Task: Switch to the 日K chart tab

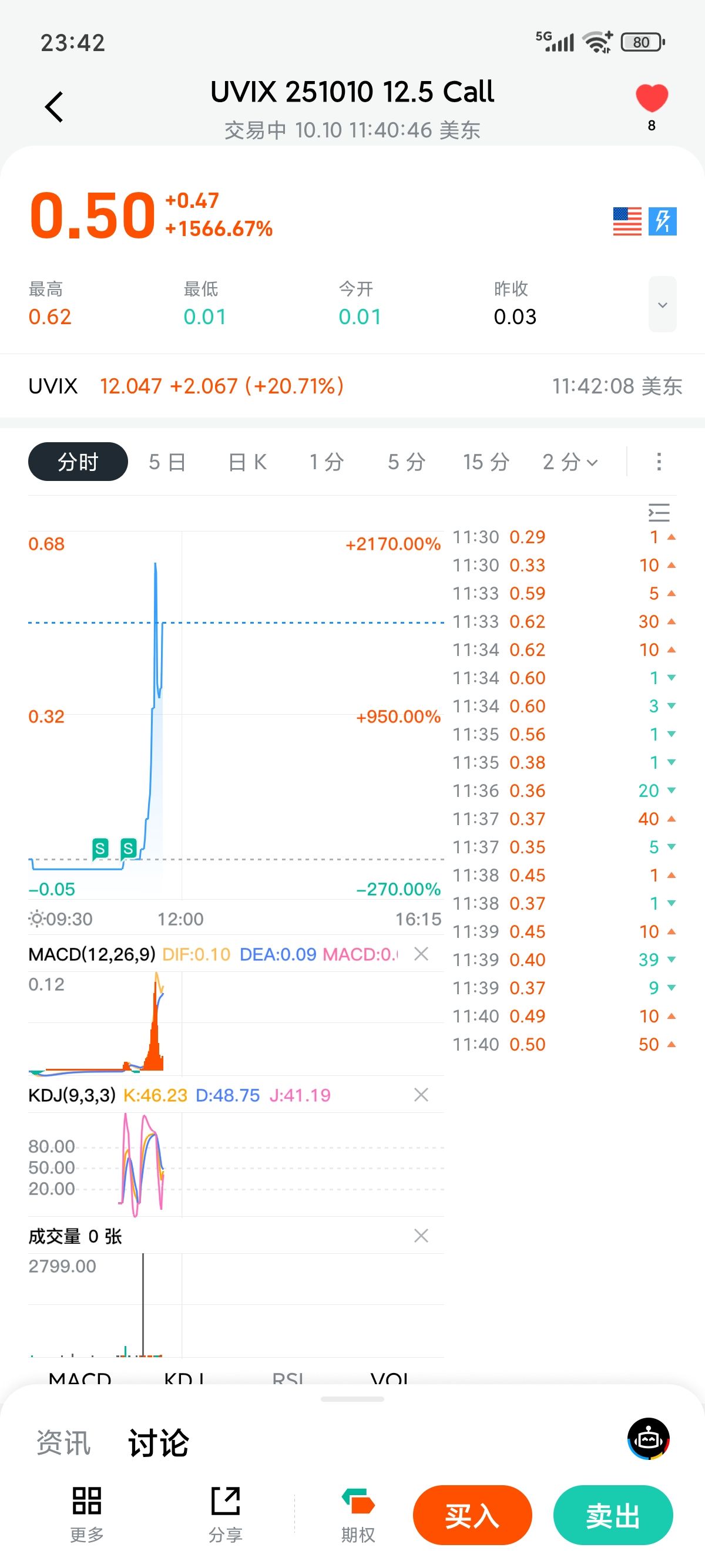Action: 247,462
